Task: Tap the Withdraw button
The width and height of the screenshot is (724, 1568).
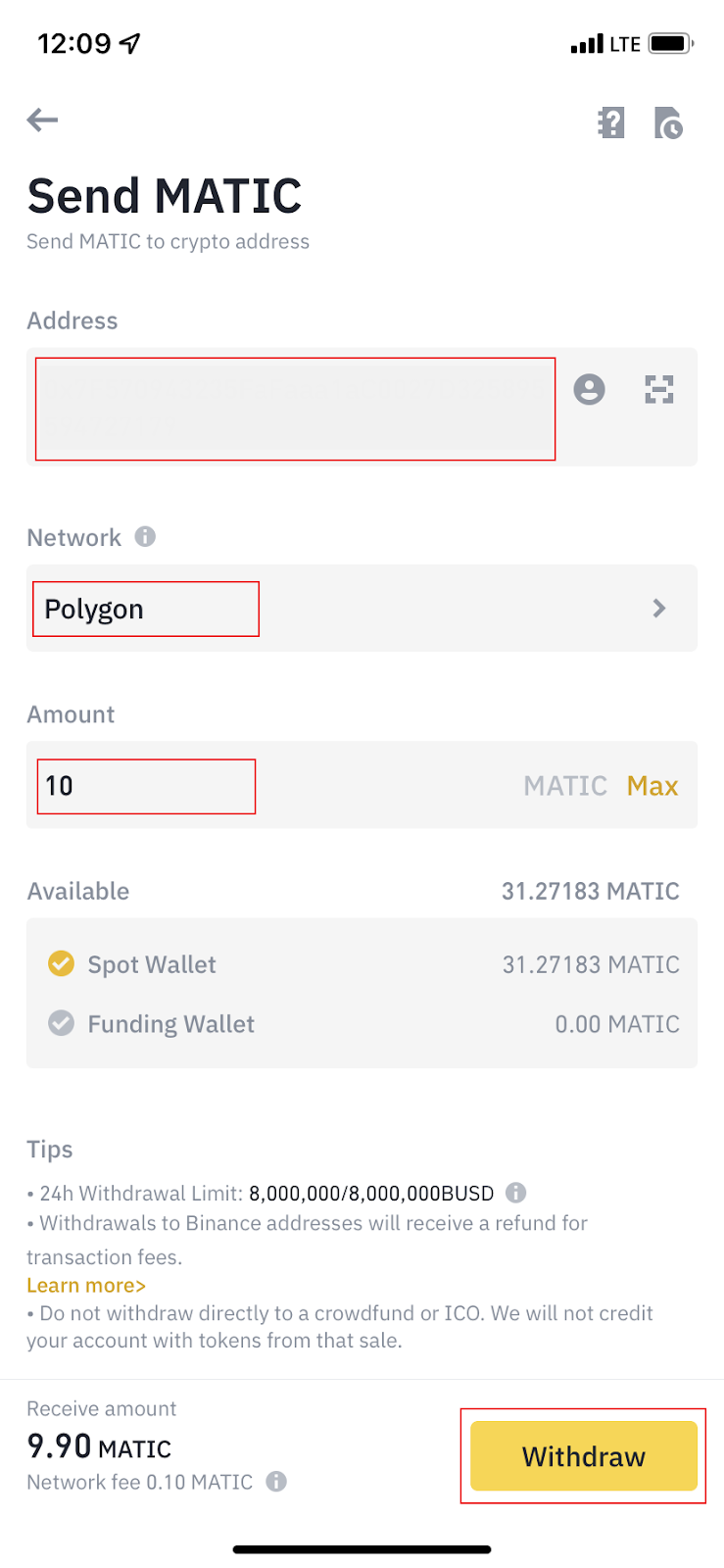Action: click(582, 1456)
